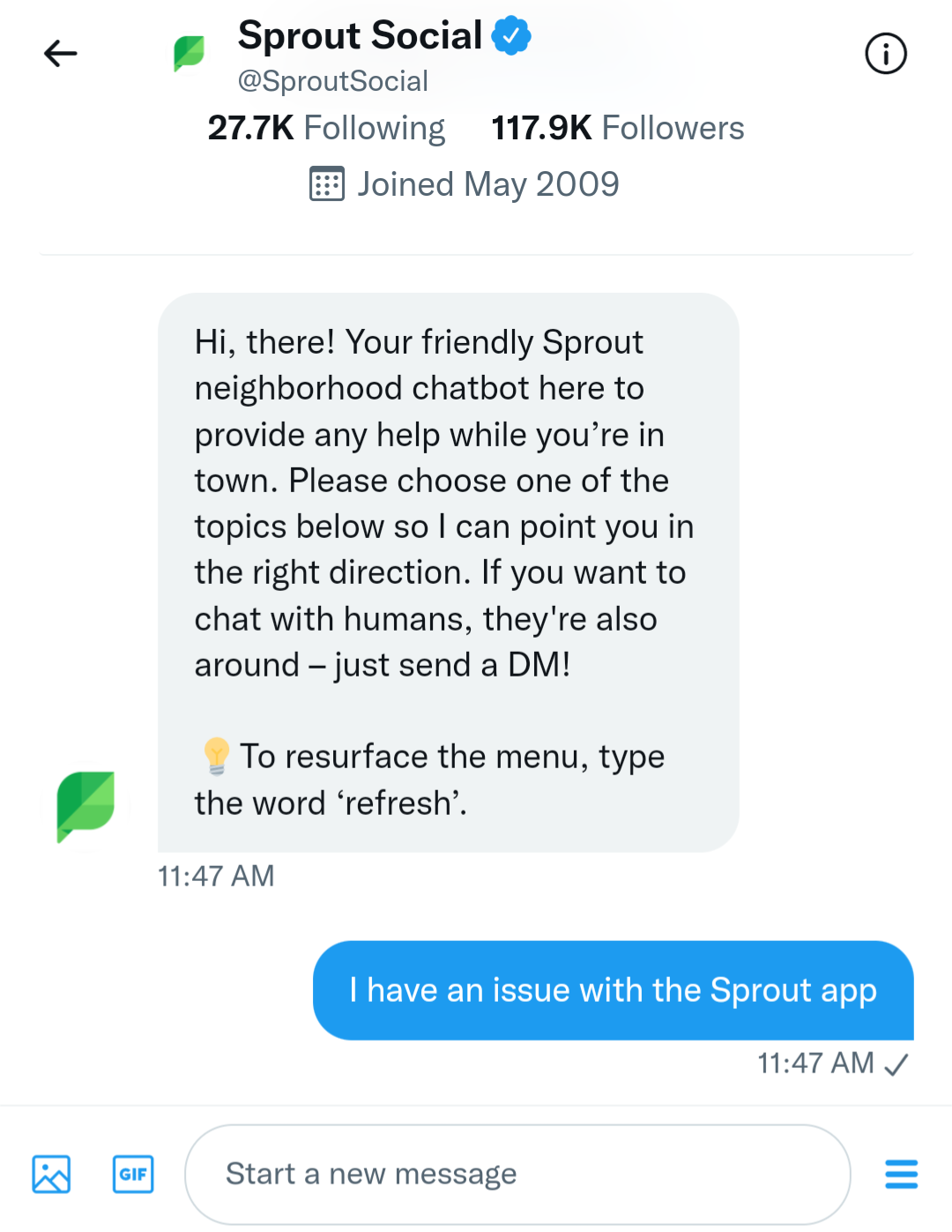Click Joined May 2009 text

[487, 184]
